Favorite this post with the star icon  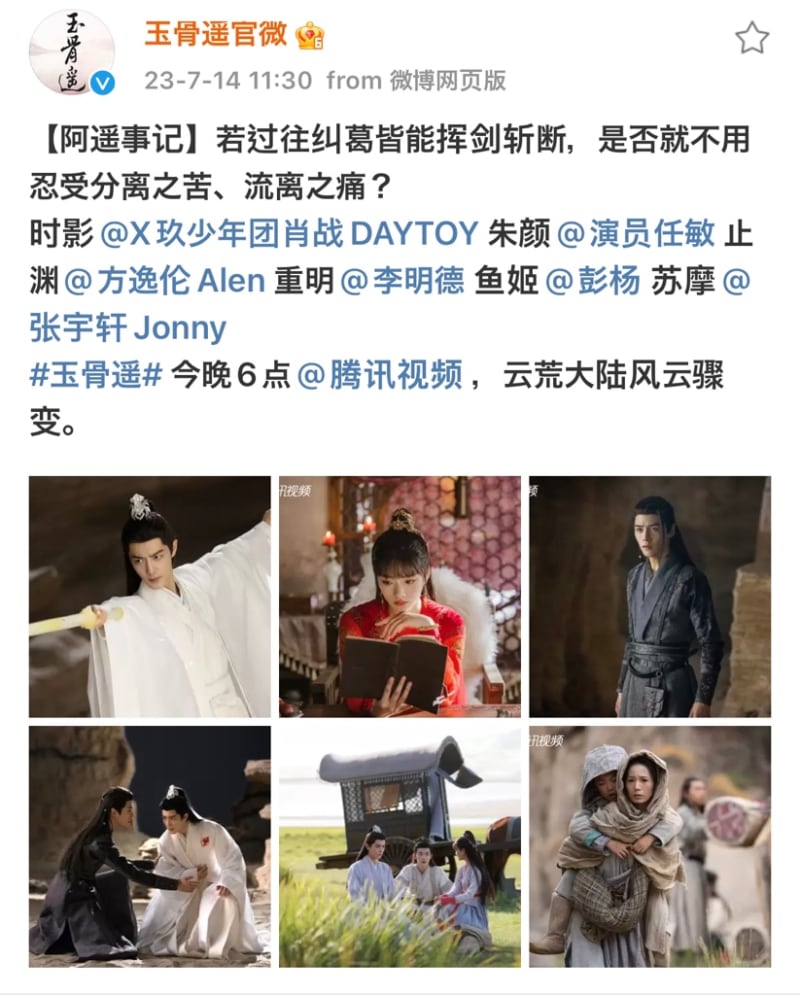pyautogui.click(x=752, y=38)
